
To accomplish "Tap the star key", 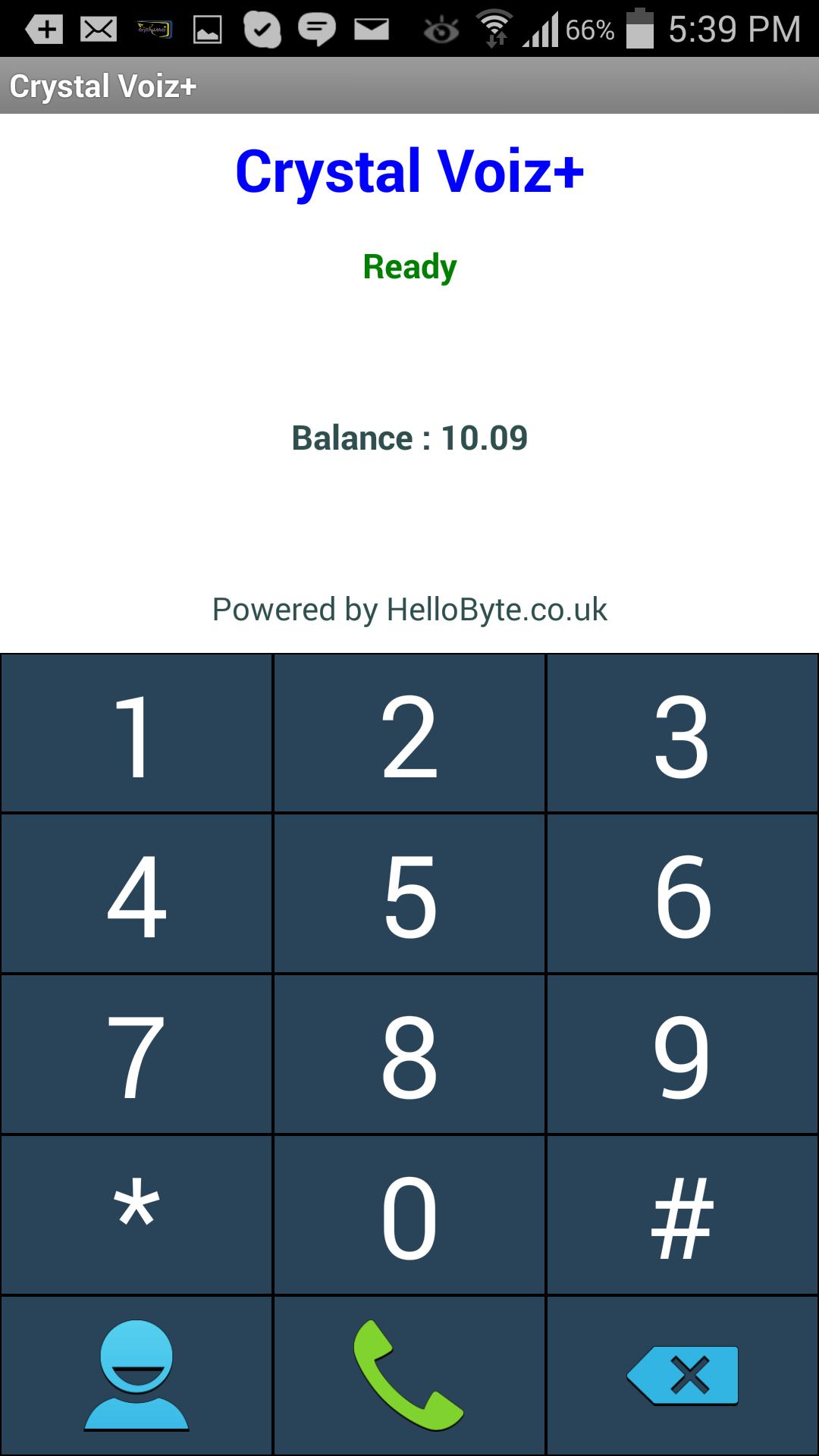I will pos(136,1216).
